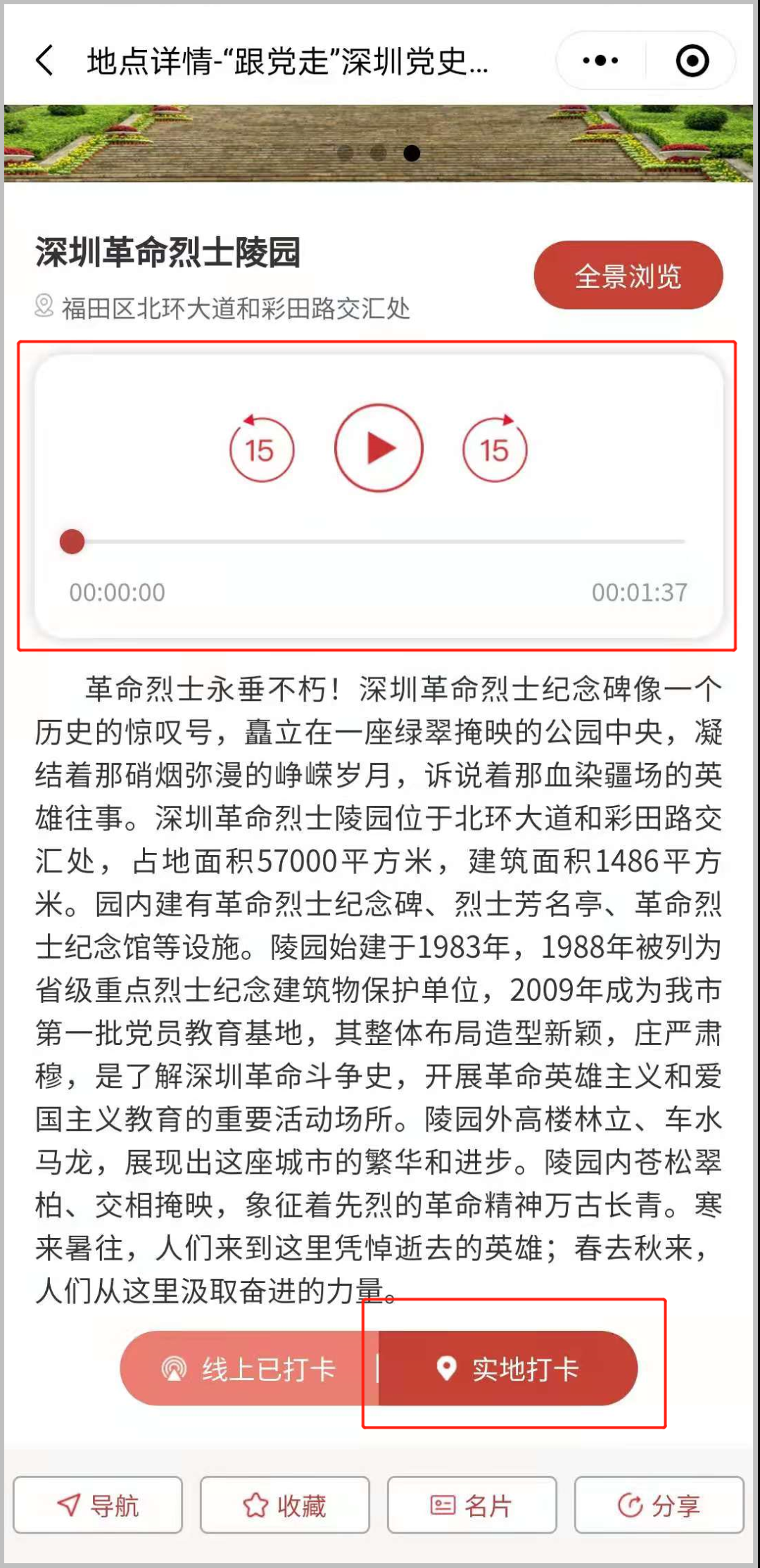Rewind audio 15 seconds

coord(261,450)
